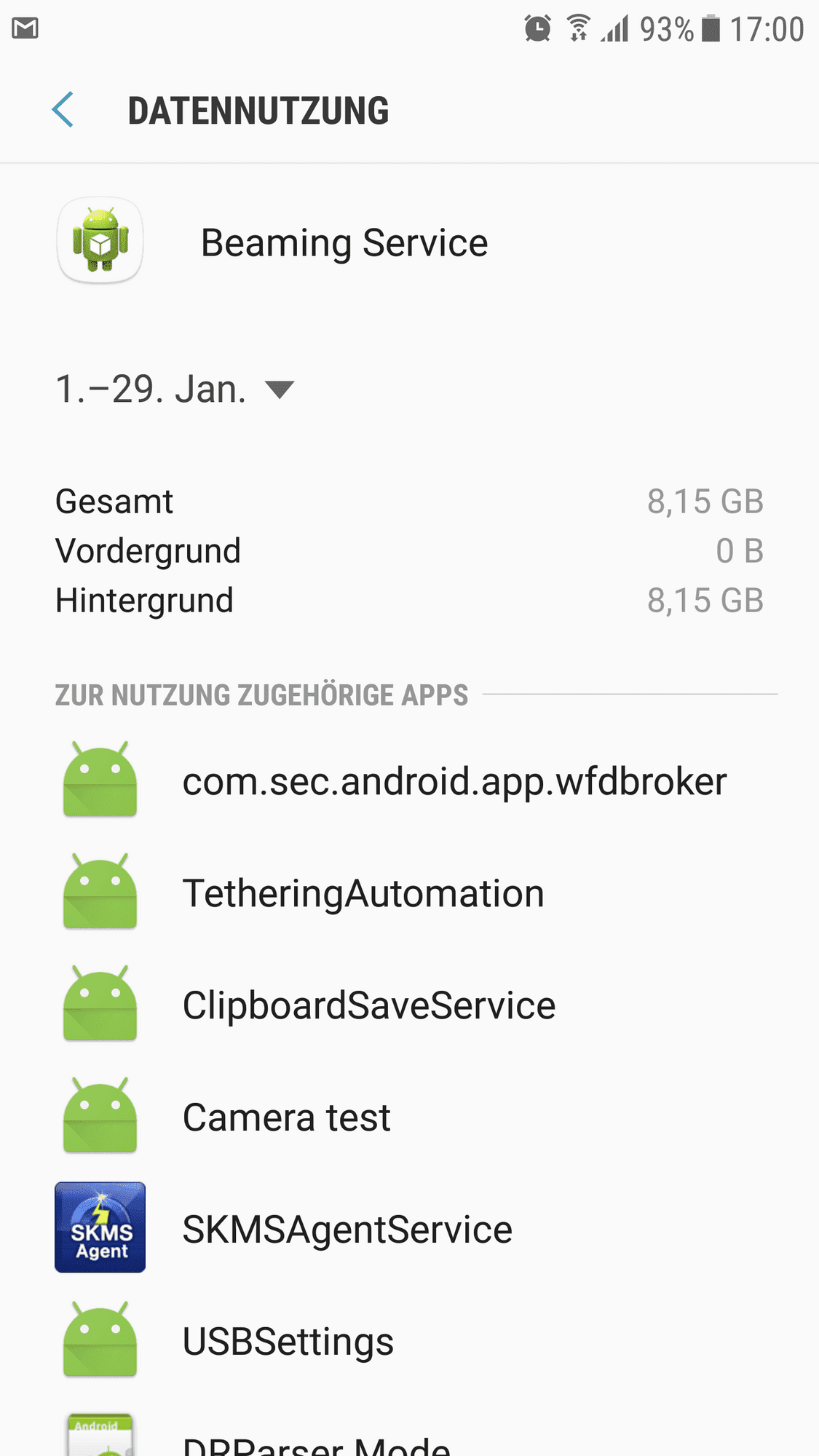Open ClipboardSaveService details
Viewport: 819px width, 1456px height.
pyautogui.click(x=368, y=1005)
